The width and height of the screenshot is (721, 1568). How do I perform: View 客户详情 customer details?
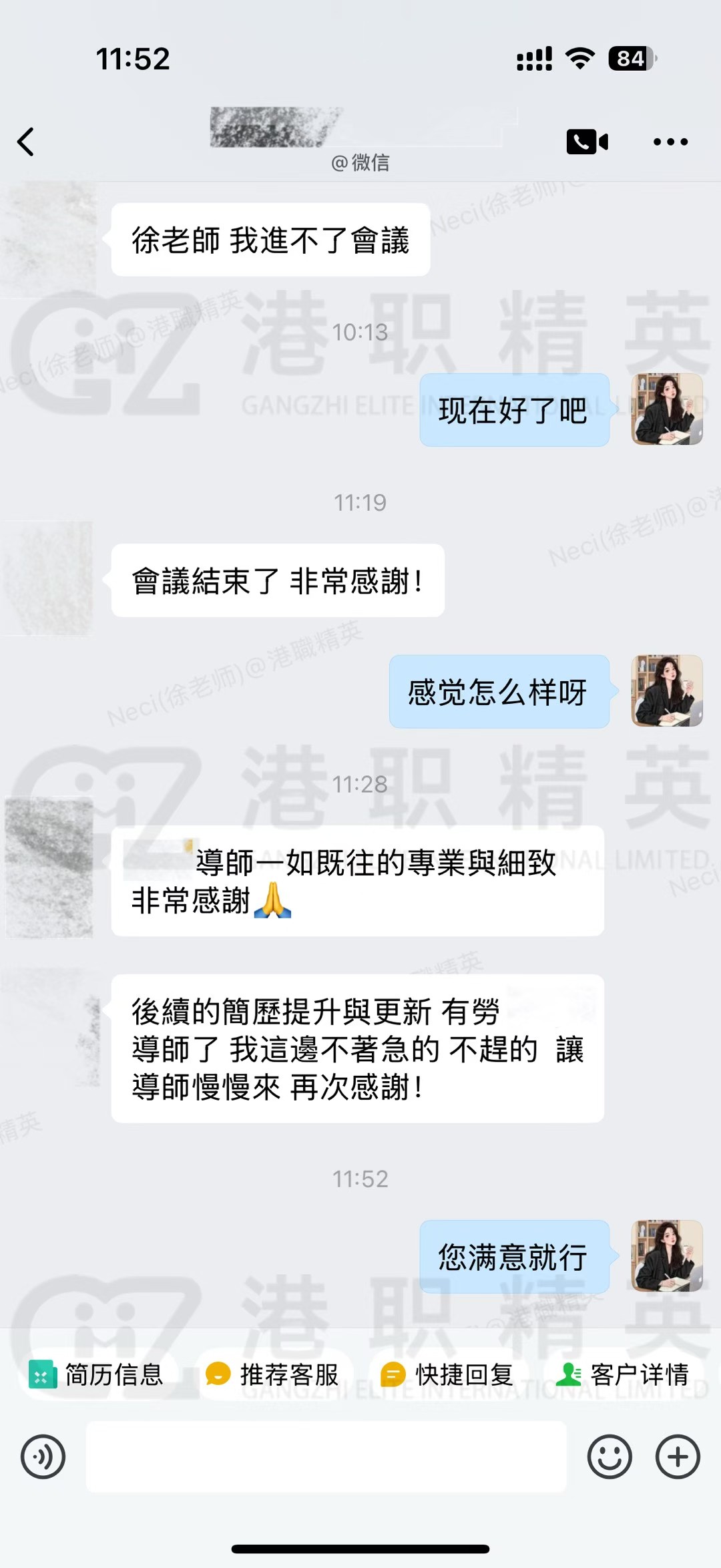[622, 1375]
